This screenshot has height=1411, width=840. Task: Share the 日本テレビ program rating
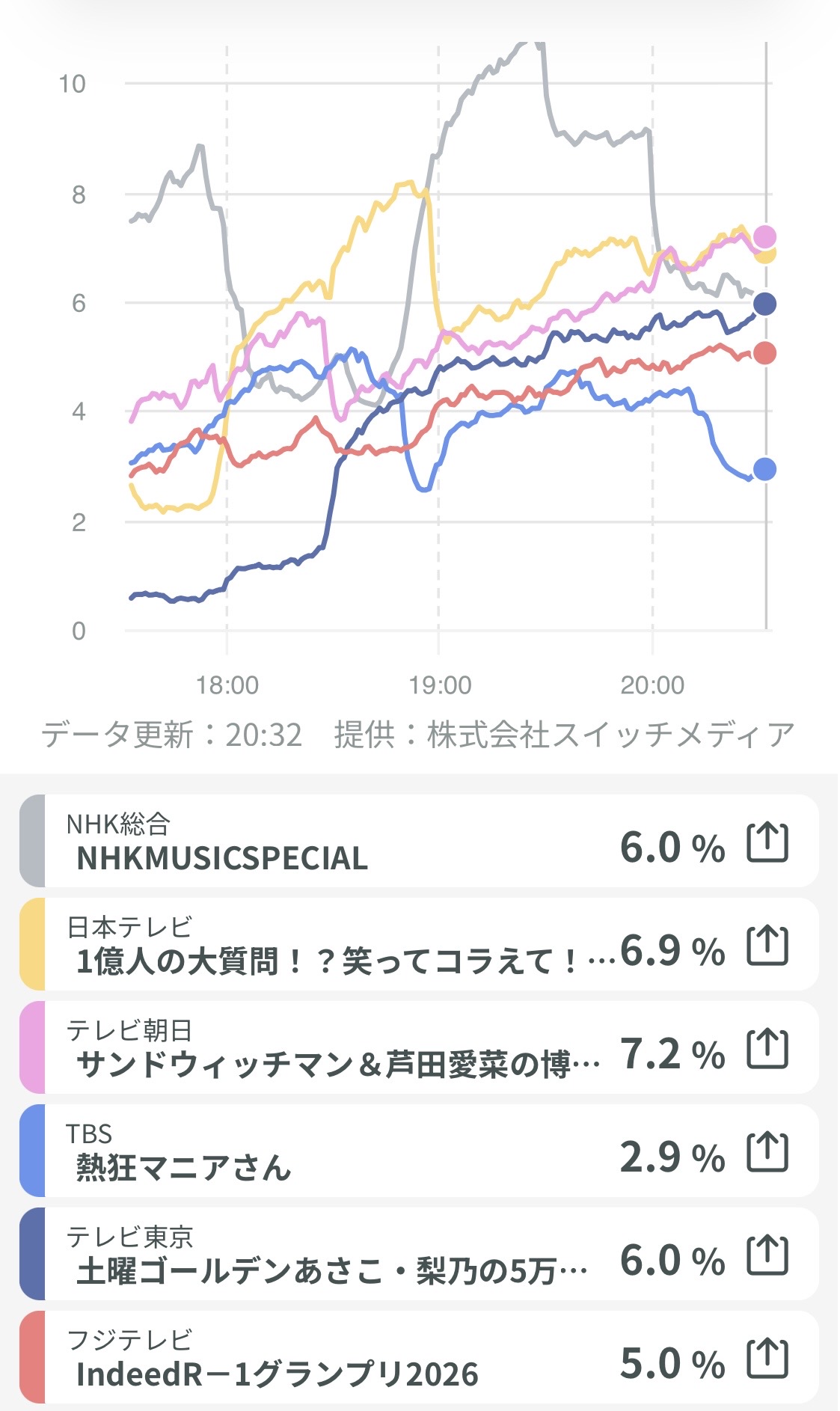tap(767, 946)
